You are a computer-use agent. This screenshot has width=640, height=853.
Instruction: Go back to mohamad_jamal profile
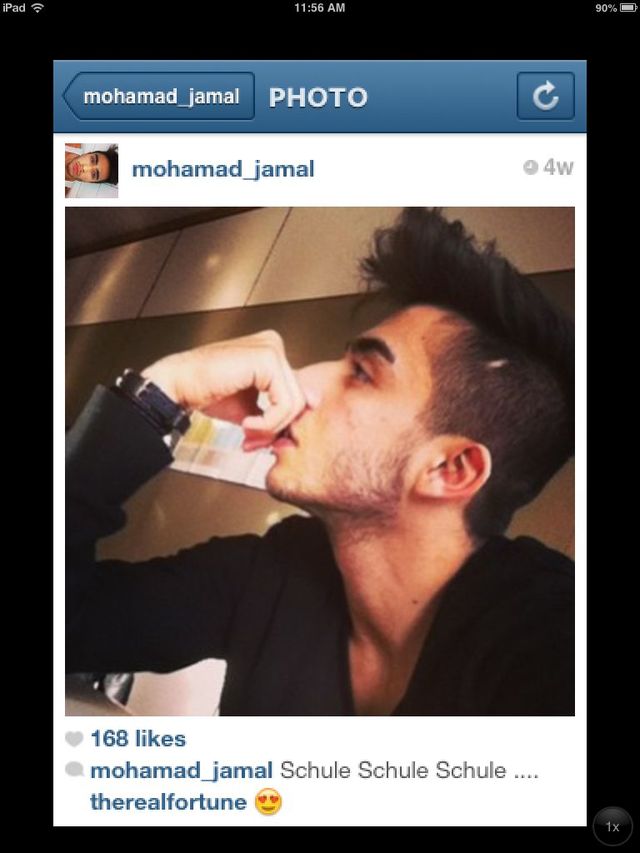coord(159,97)
